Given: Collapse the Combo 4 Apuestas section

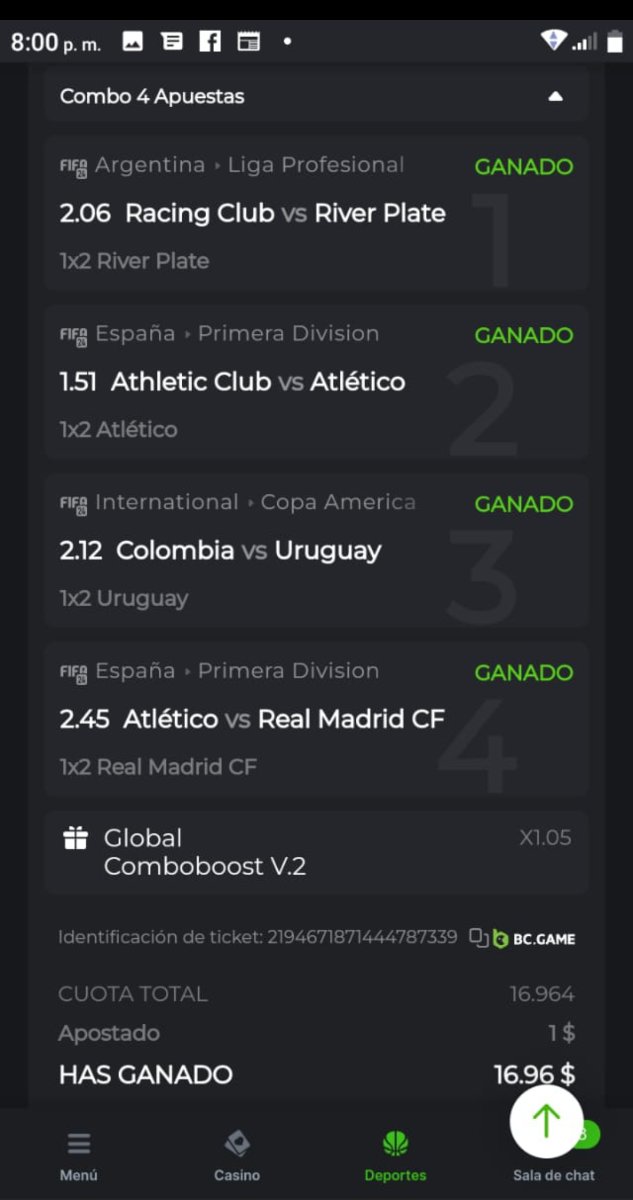Looking at the screenshot, I should [556, 97].
